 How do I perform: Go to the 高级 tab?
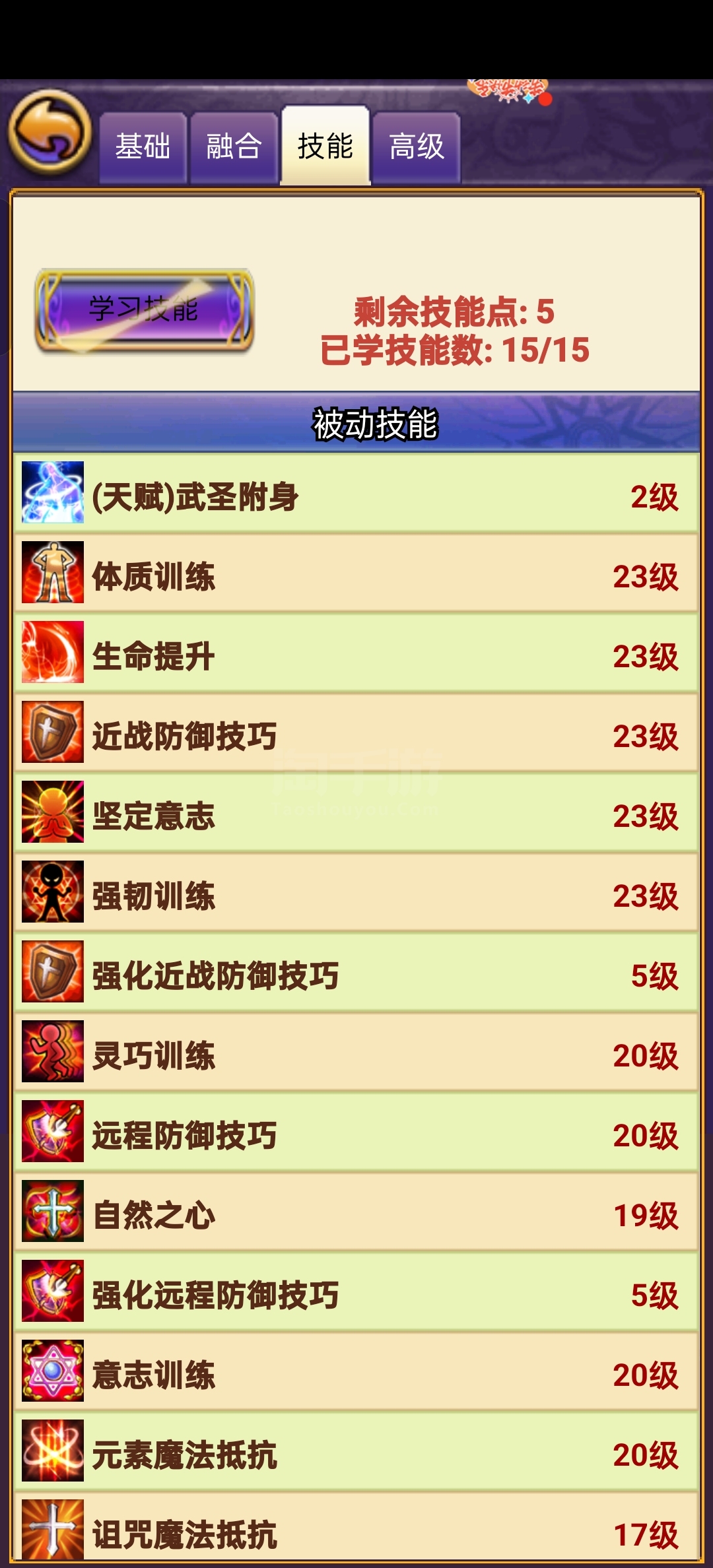(x=416, y=147)
